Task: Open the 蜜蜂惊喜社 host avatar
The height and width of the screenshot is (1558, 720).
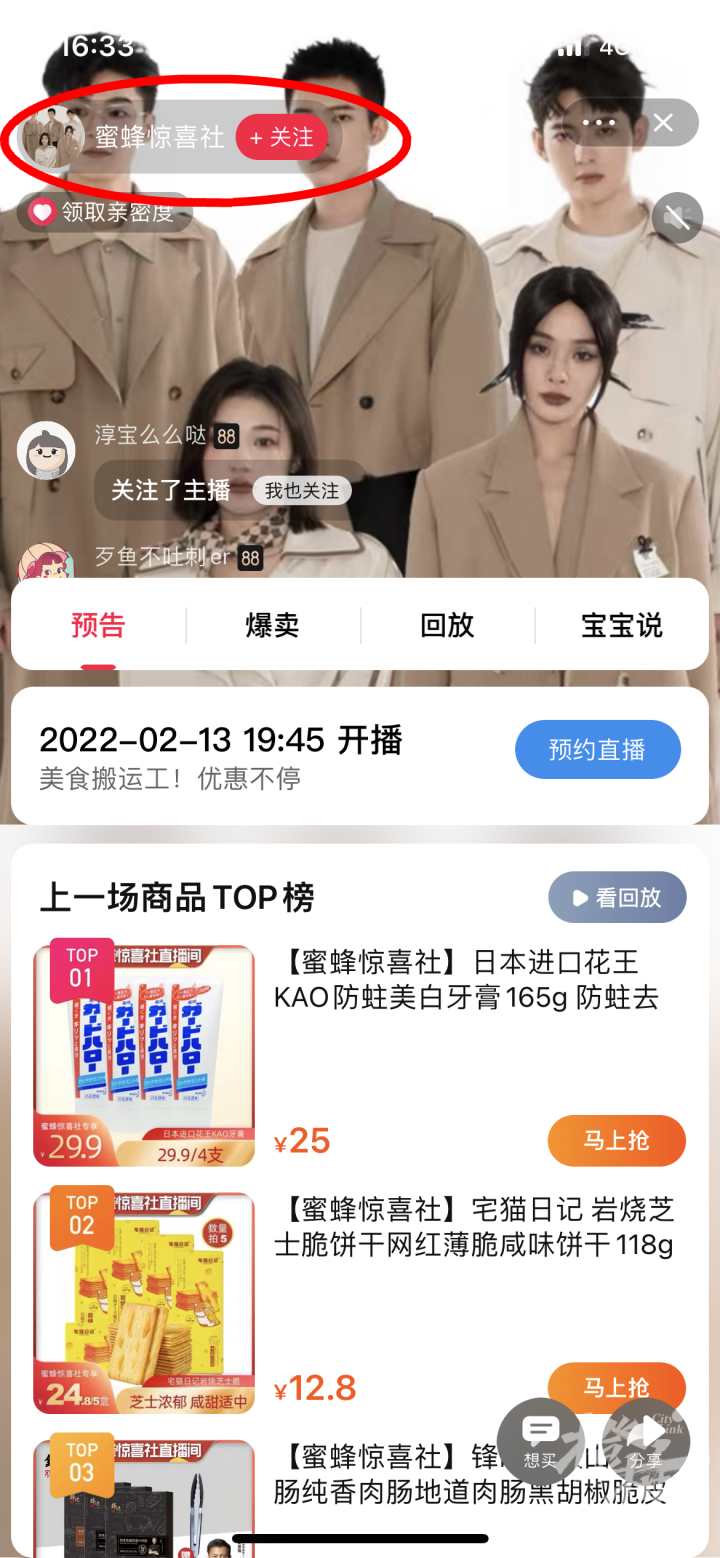Action: [x=48, y=137]
